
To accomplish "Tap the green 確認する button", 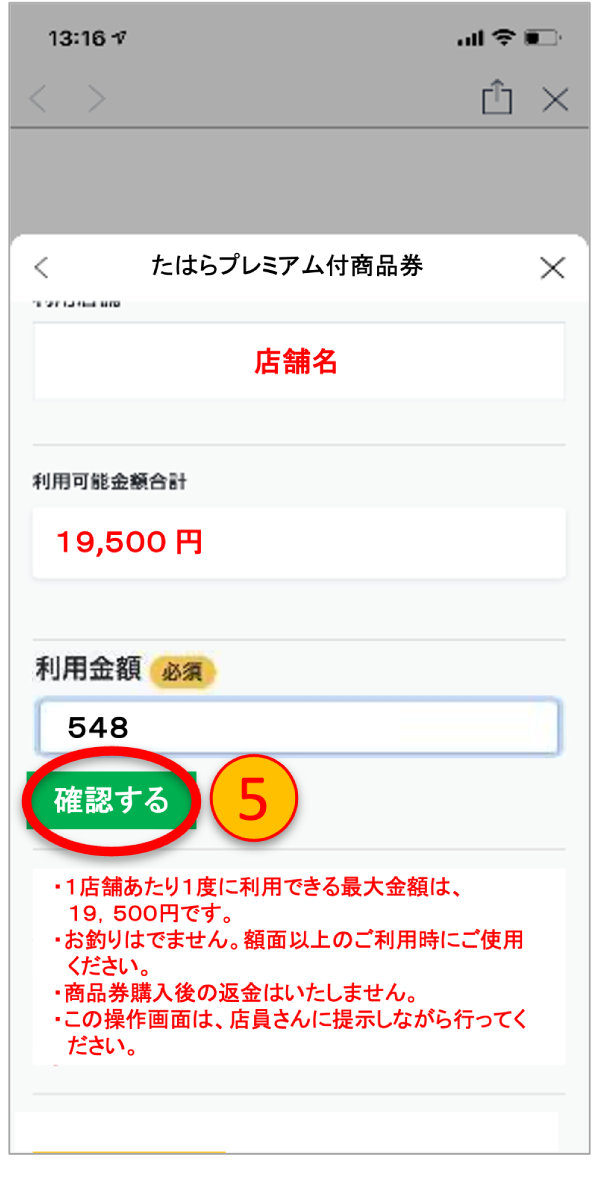I will click(111, 801).
